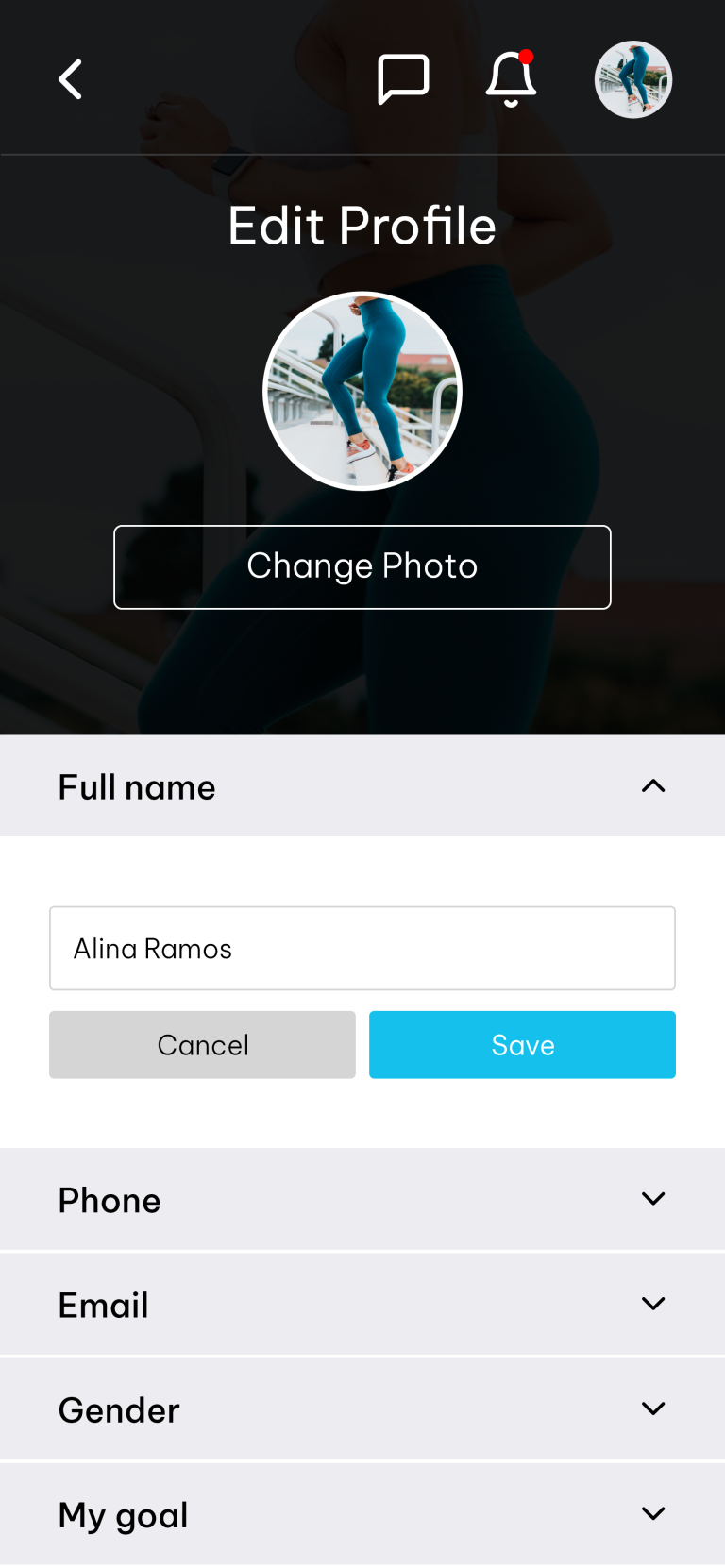Edit the Alina Ramos name field
This screenshot has height=1568, width=725.
[x=362, y=948]
